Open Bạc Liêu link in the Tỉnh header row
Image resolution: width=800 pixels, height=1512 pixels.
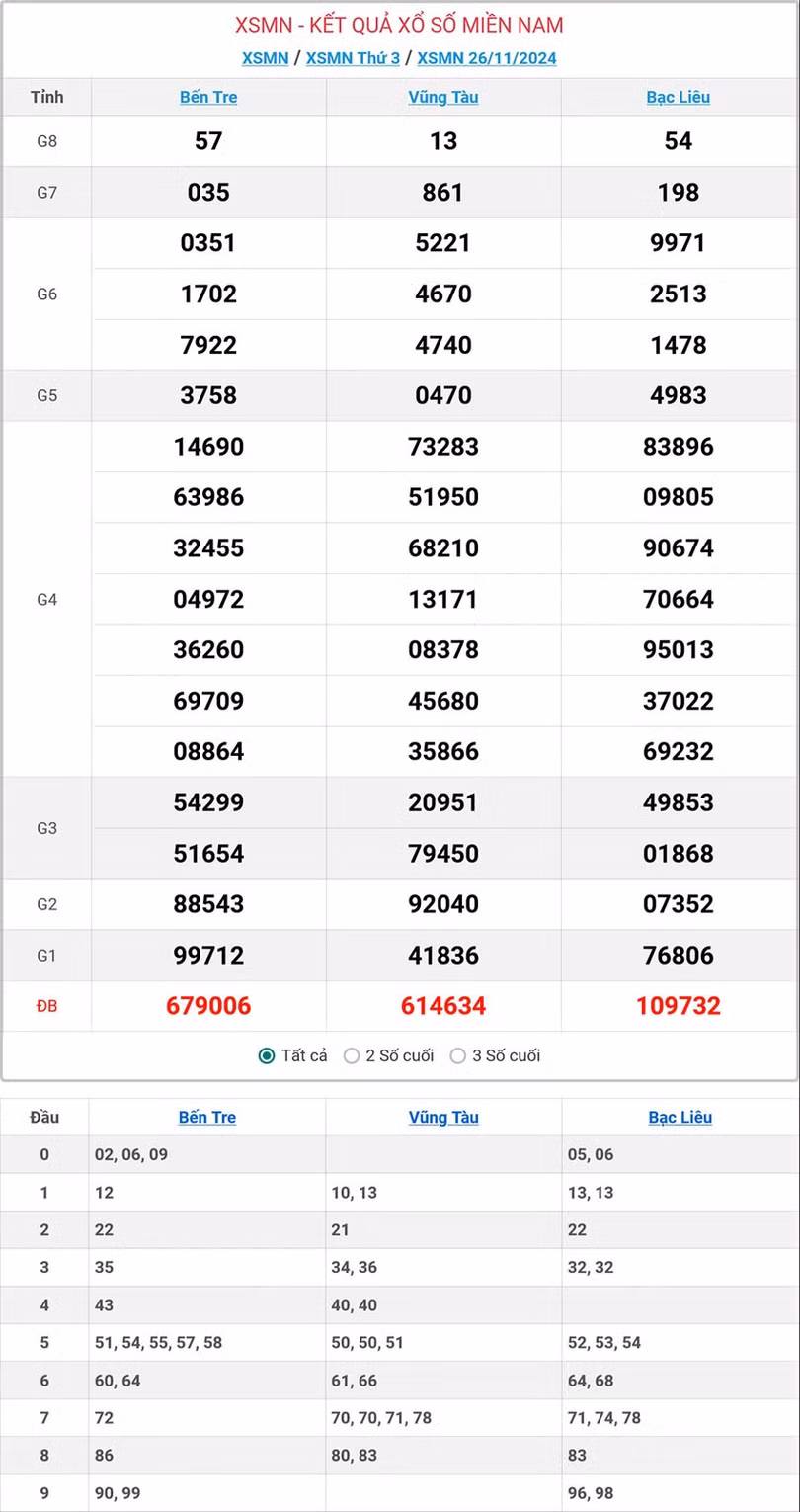[679, 97]
